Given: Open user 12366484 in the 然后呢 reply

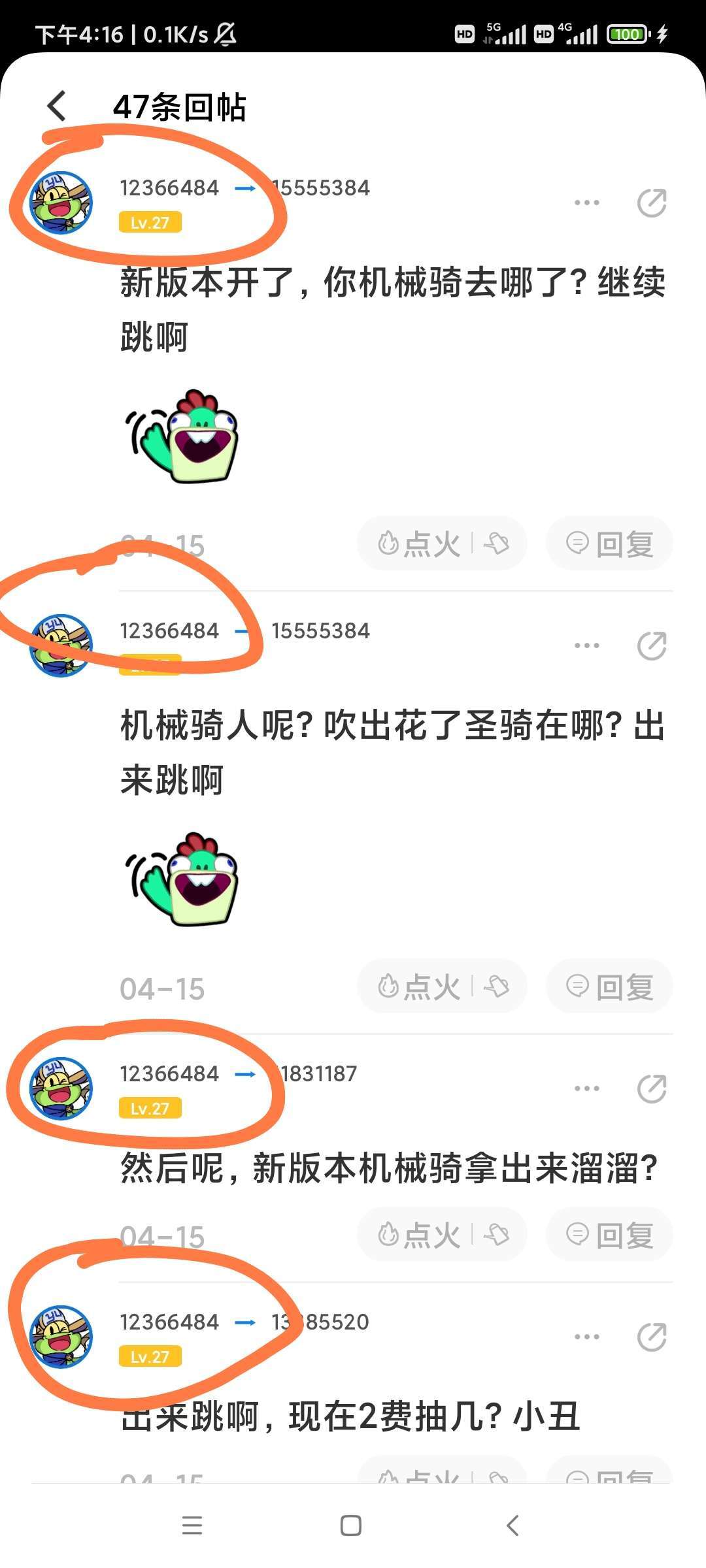Looking at the screenshot, I should (x=169, y=1074).
